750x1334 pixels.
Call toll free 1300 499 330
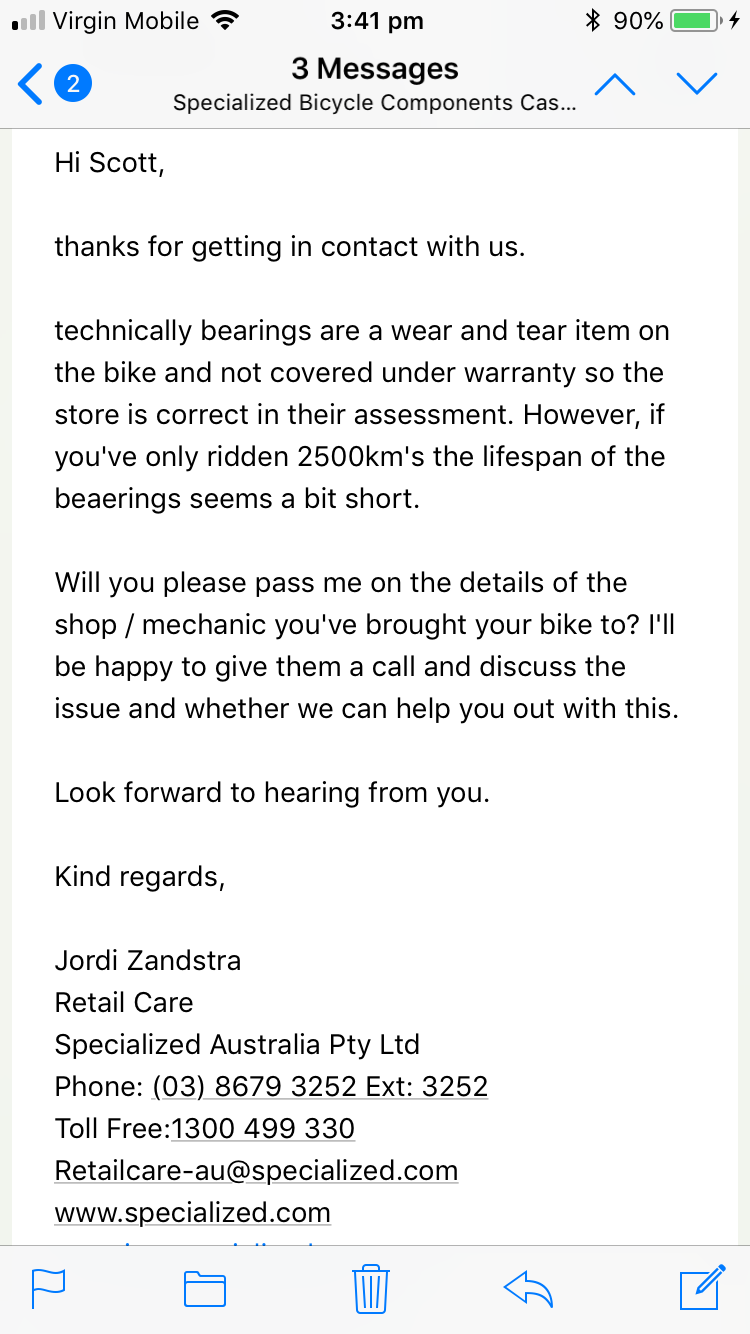pos(263,1129)
